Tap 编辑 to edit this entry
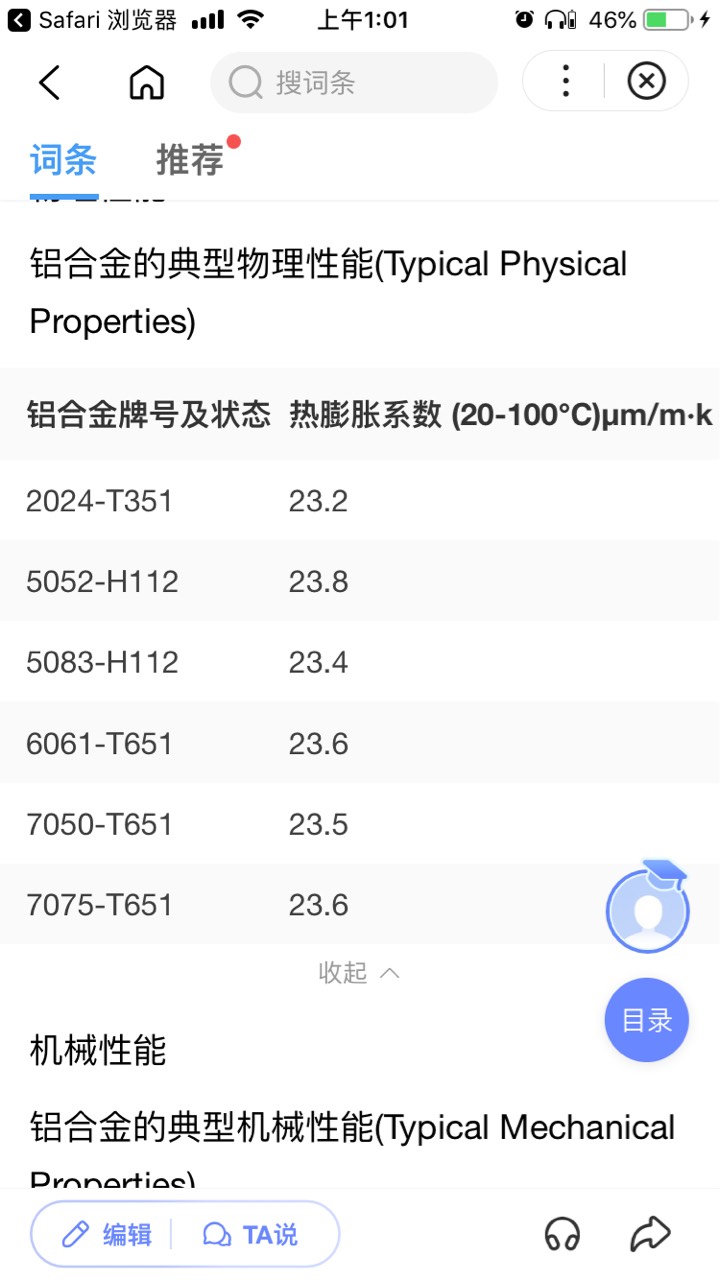Viewport: 720px width, 1280px height. [106, 1235]
